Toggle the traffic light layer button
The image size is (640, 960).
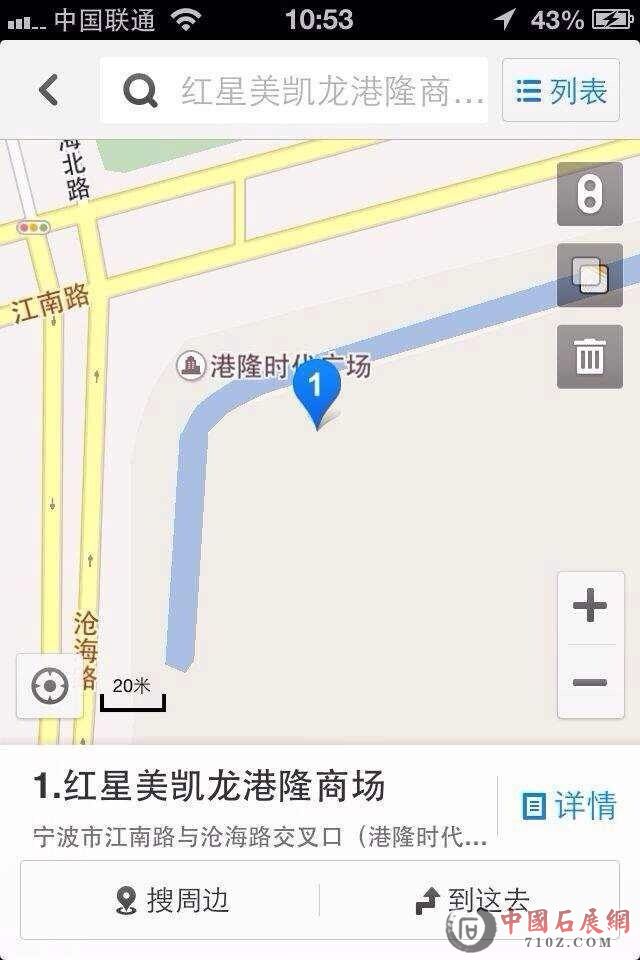pos(589,194)
